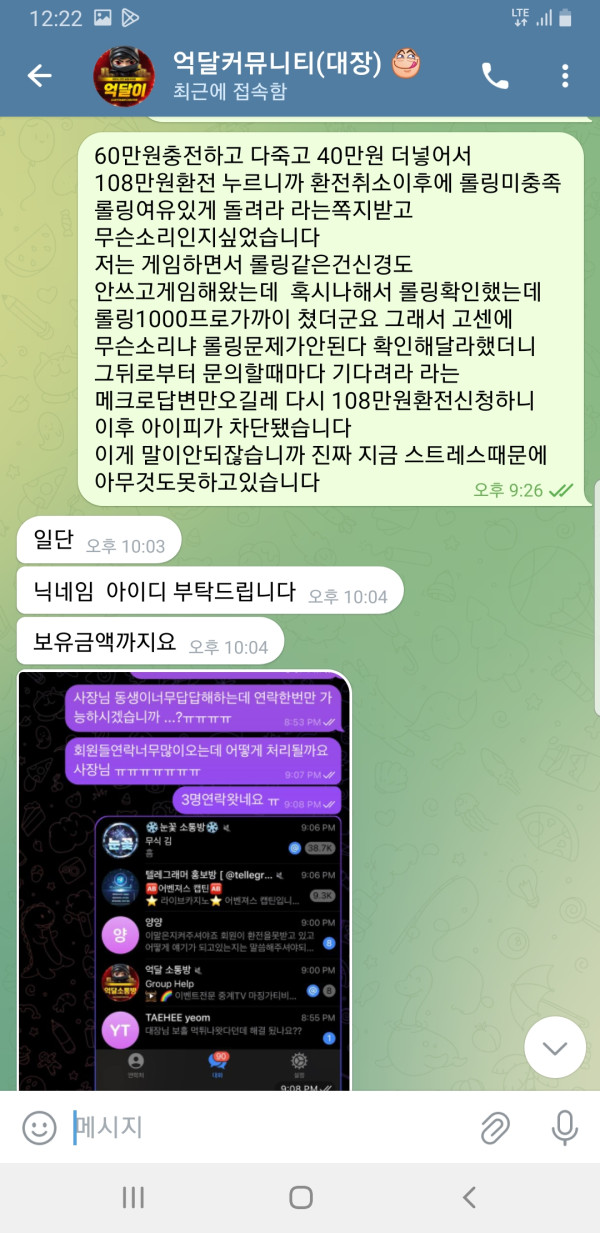Record a voice message
600x1233 pixels.
[x=564, y=1128]
